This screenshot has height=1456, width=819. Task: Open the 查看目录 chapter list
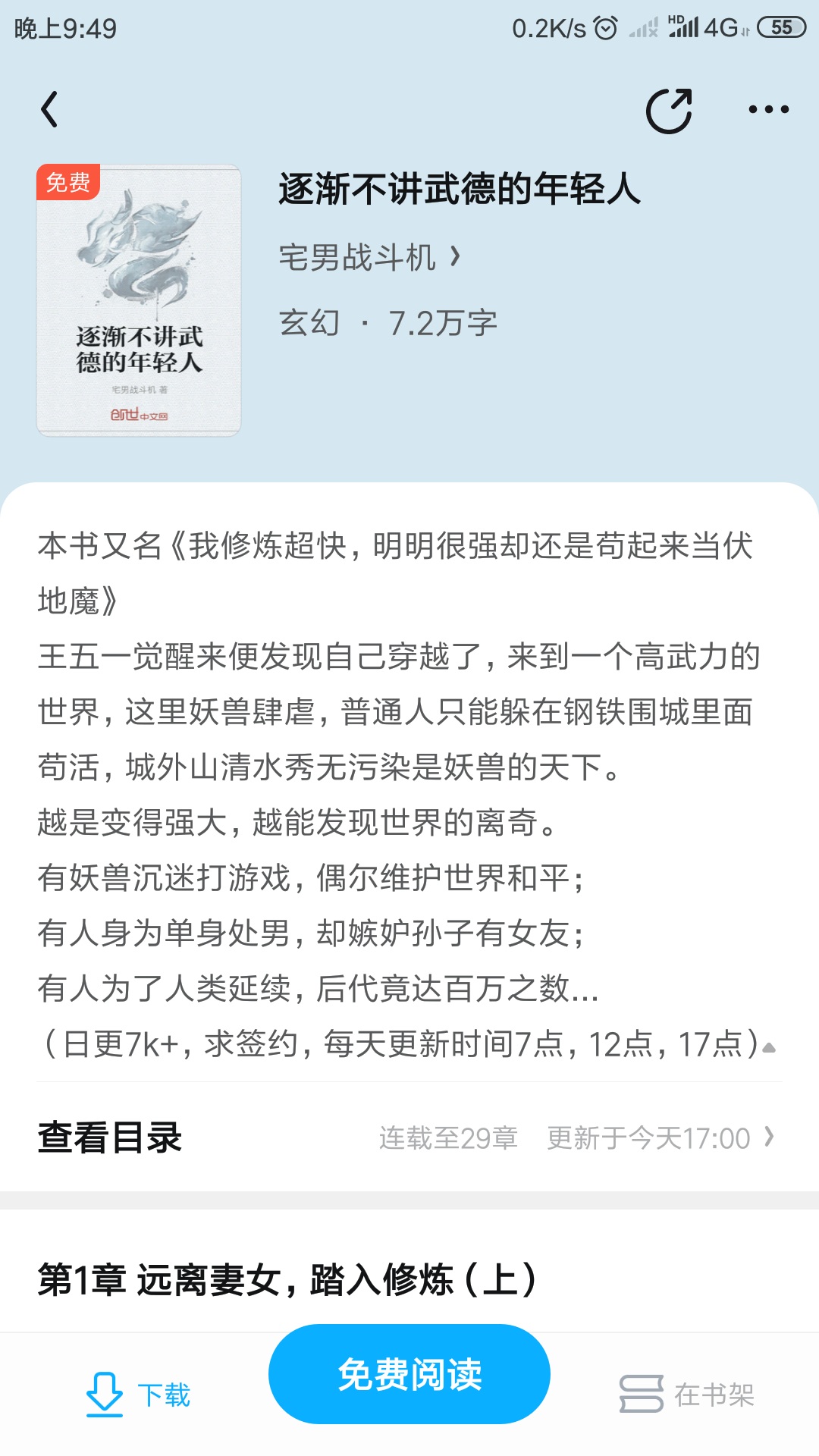409,1137
